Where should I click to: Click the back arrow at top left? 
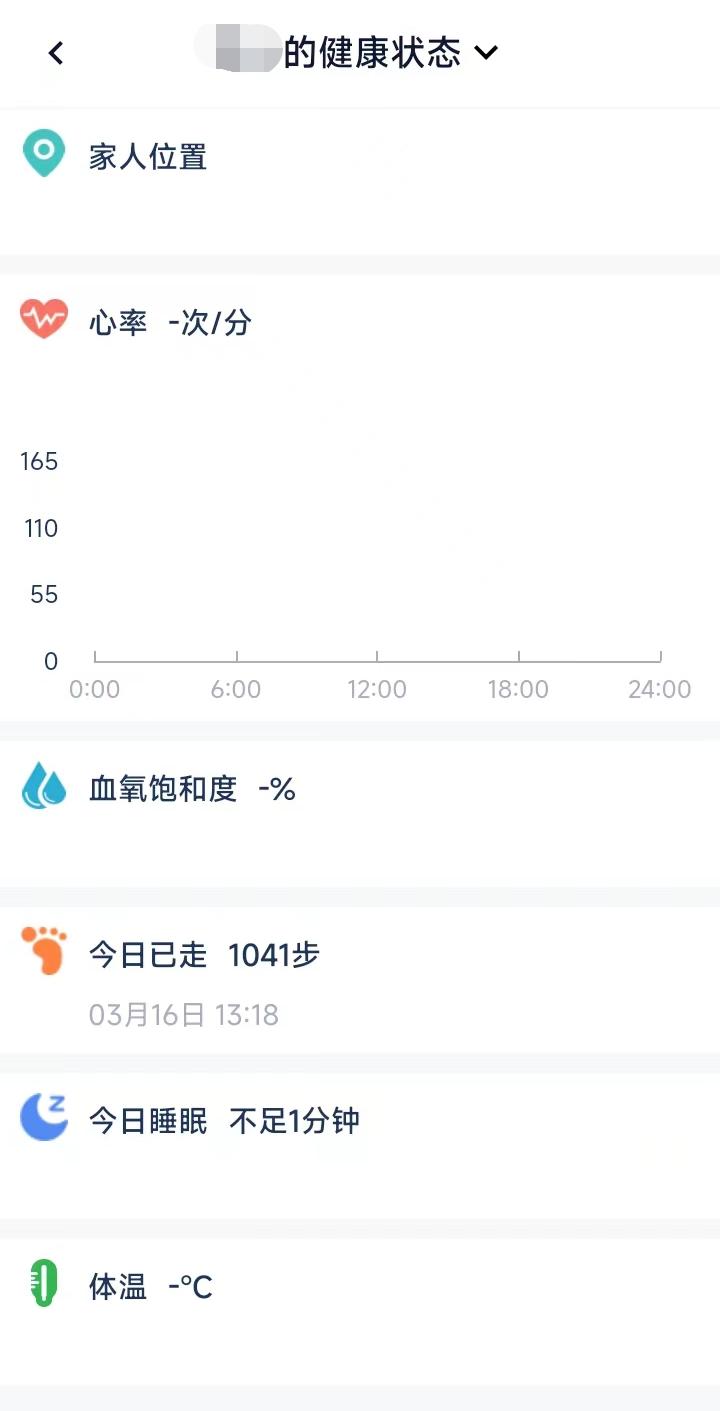[x=56, y=53]
